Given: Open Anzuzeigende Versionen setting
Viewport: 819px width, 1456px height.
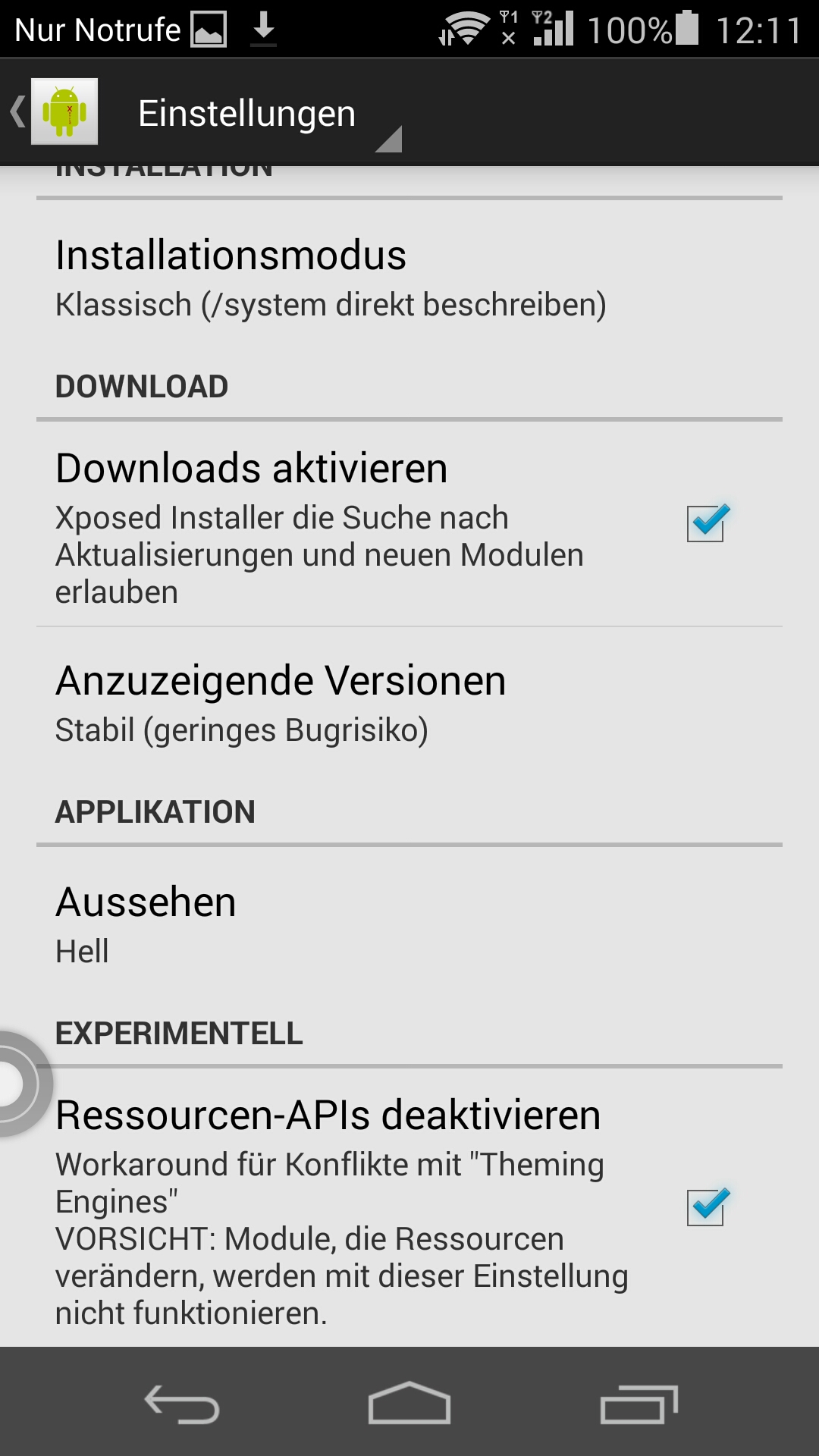Looking at the screenshot, I should point(409,703).
